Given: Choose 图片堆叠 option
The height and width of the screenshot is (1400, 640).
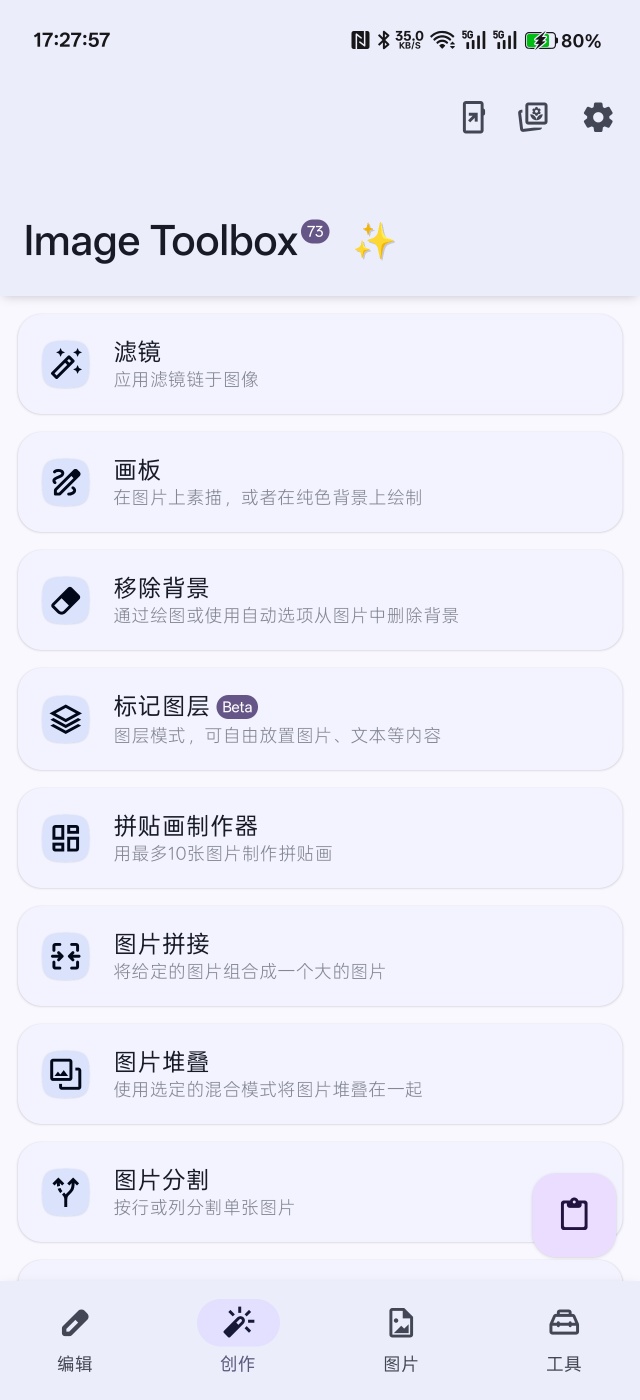Looking at the screenshot, I should (320, 1074).
